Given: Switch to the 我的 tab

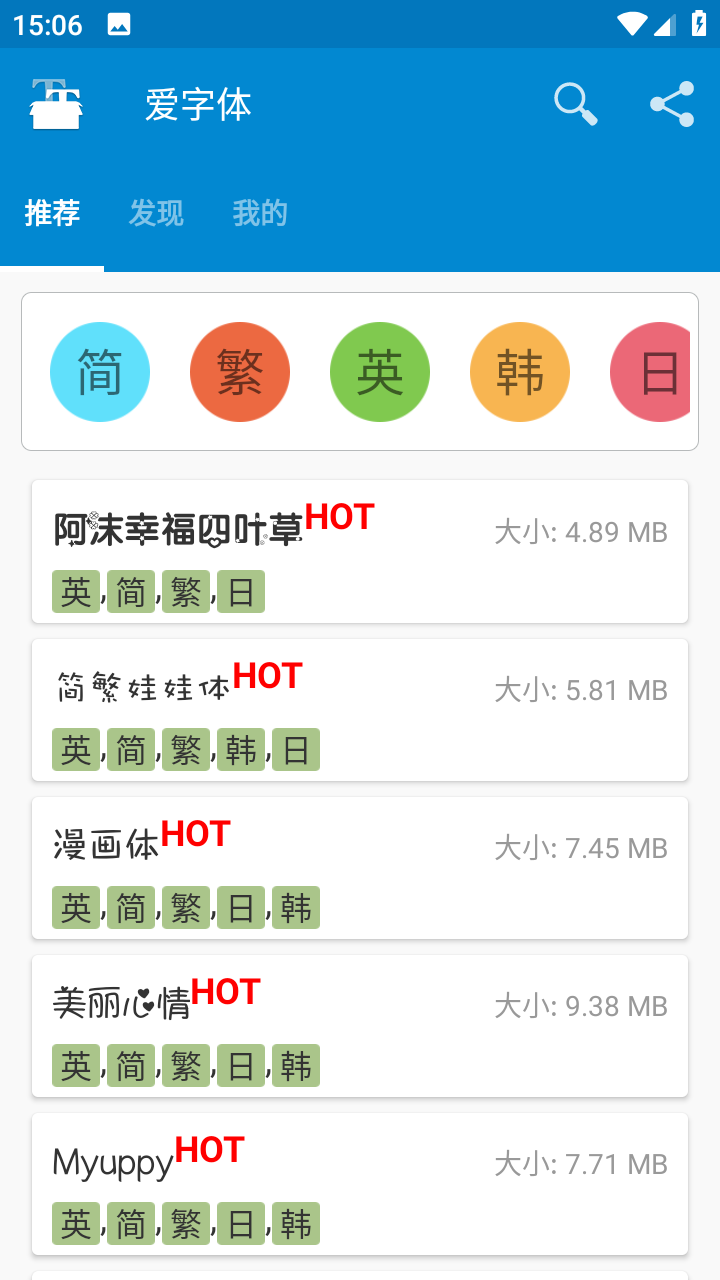Looking at the screenshot, I should pyautogui.click(x=260, y=213).
